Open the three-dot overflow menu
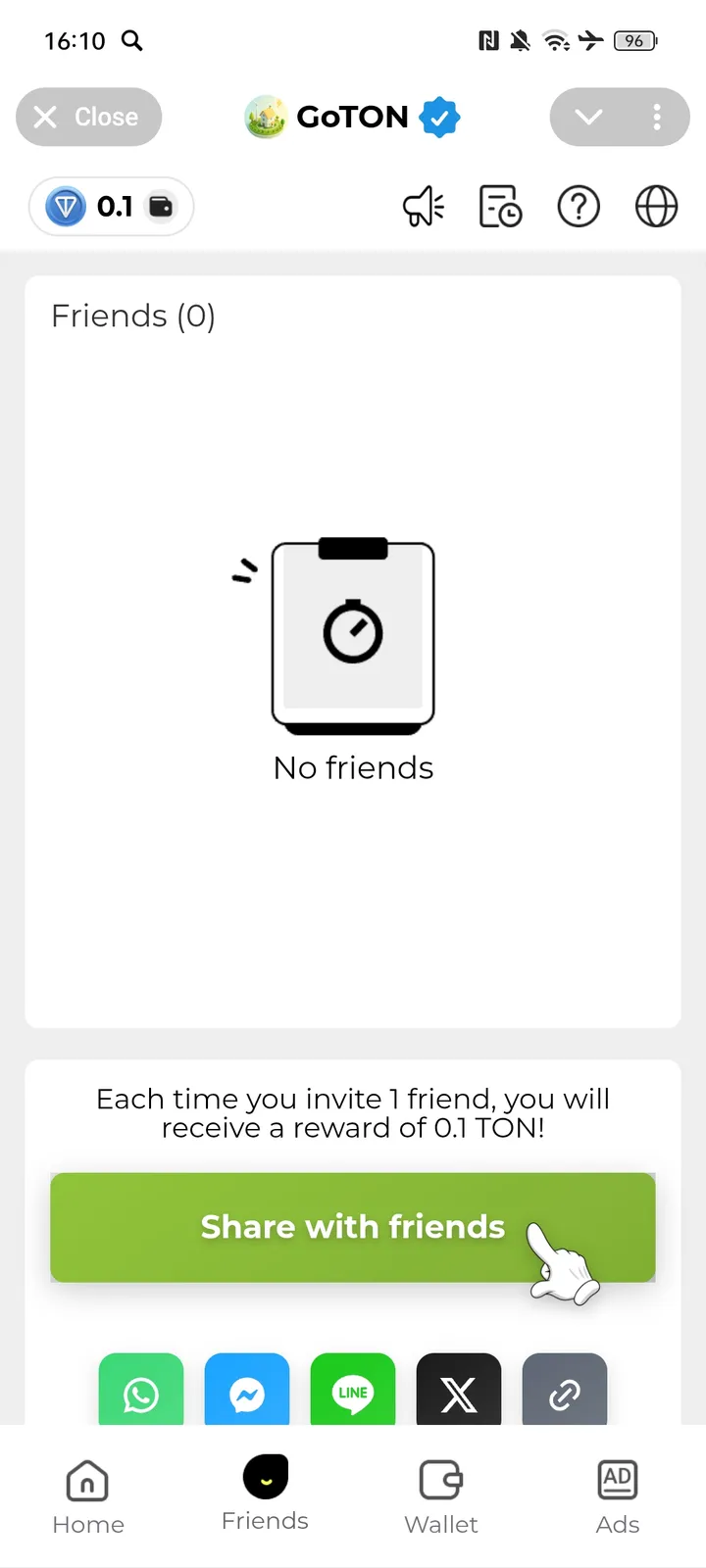Viewport: 706px width, 1568px height. click(x=657, y=118)
